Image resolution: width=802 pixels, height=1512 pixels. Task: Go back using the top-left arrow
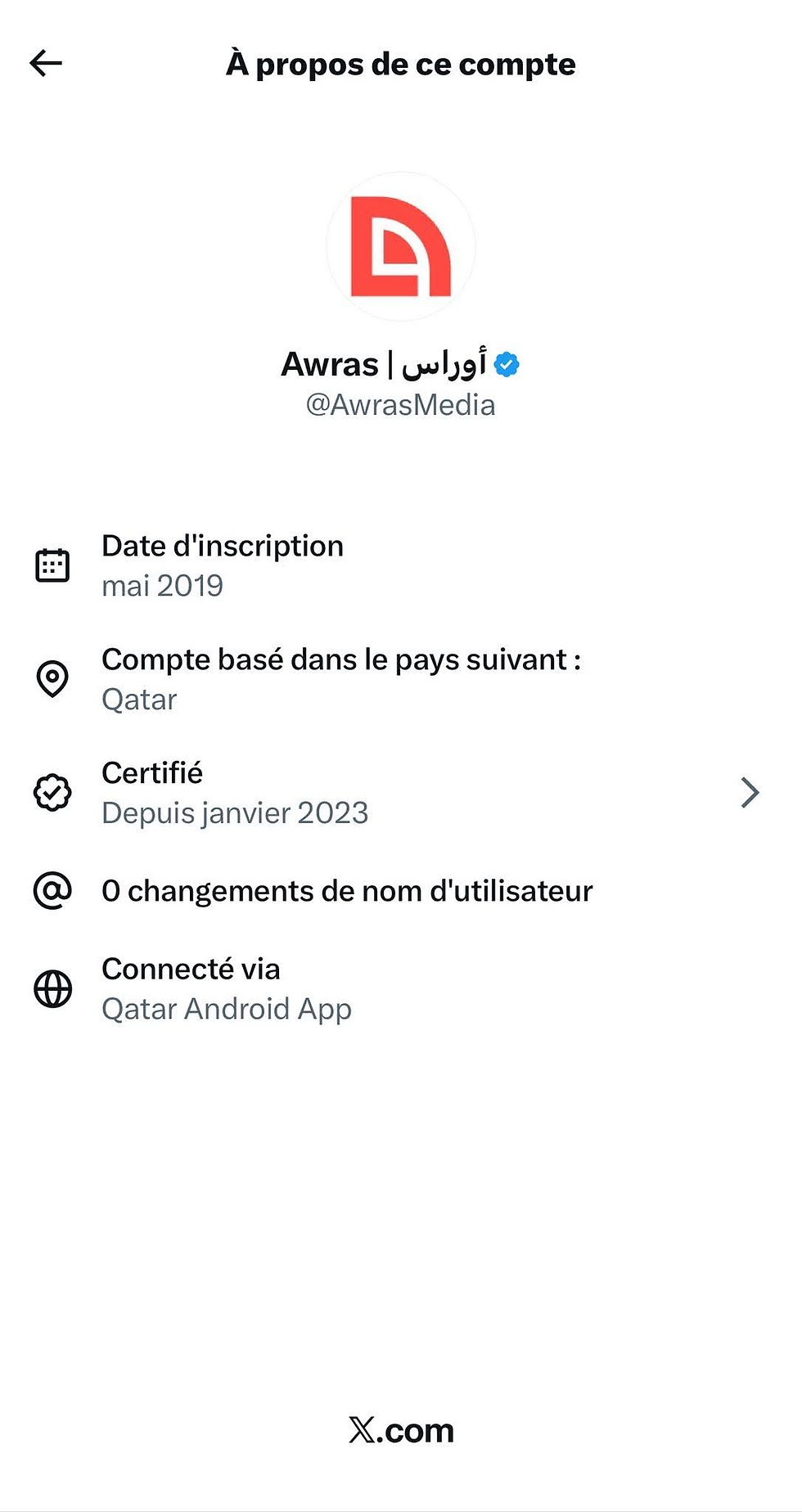tap(46, 63)
